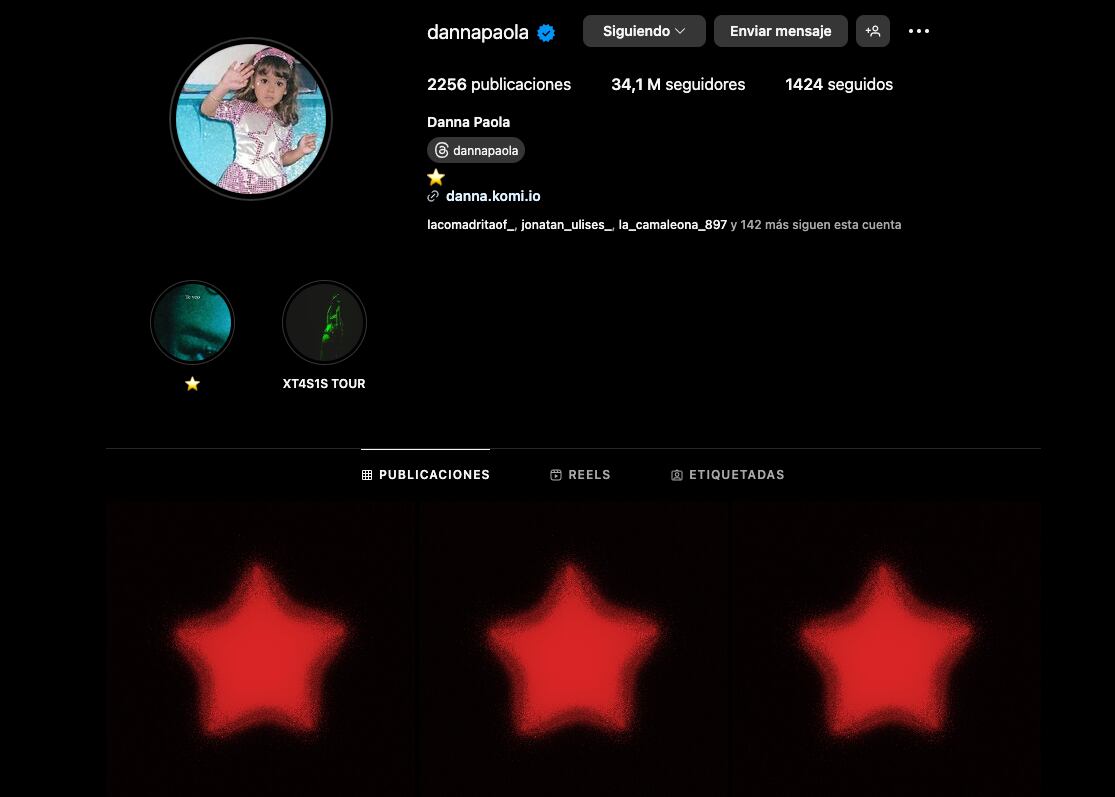Open the danna.komi.io link
Viewport: 1115px width, 797px height.
point(493,196)
